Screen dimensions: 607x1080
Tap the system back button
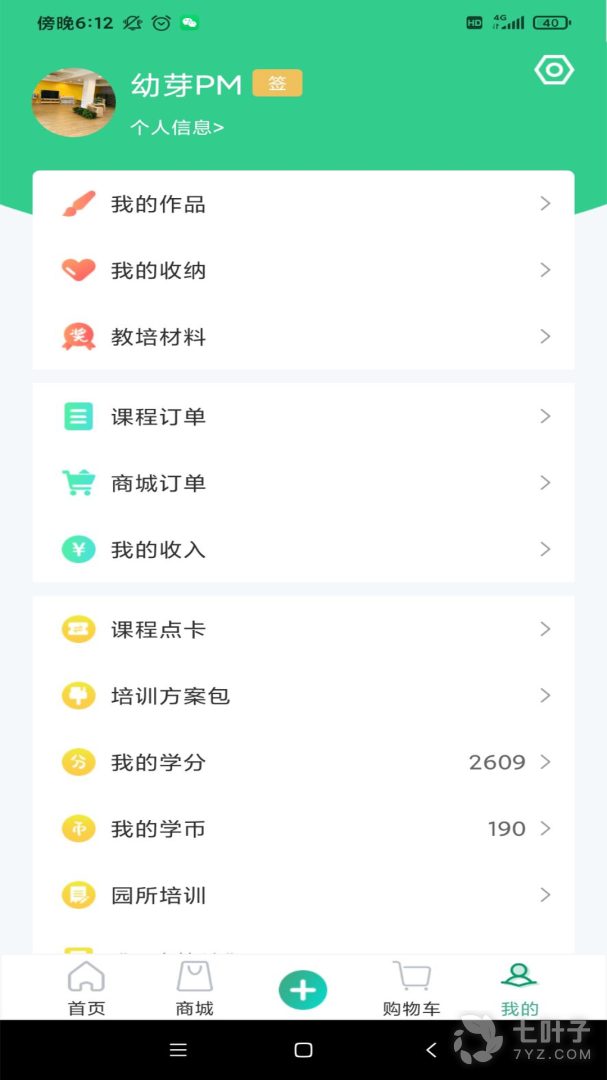coord(431,1050)
